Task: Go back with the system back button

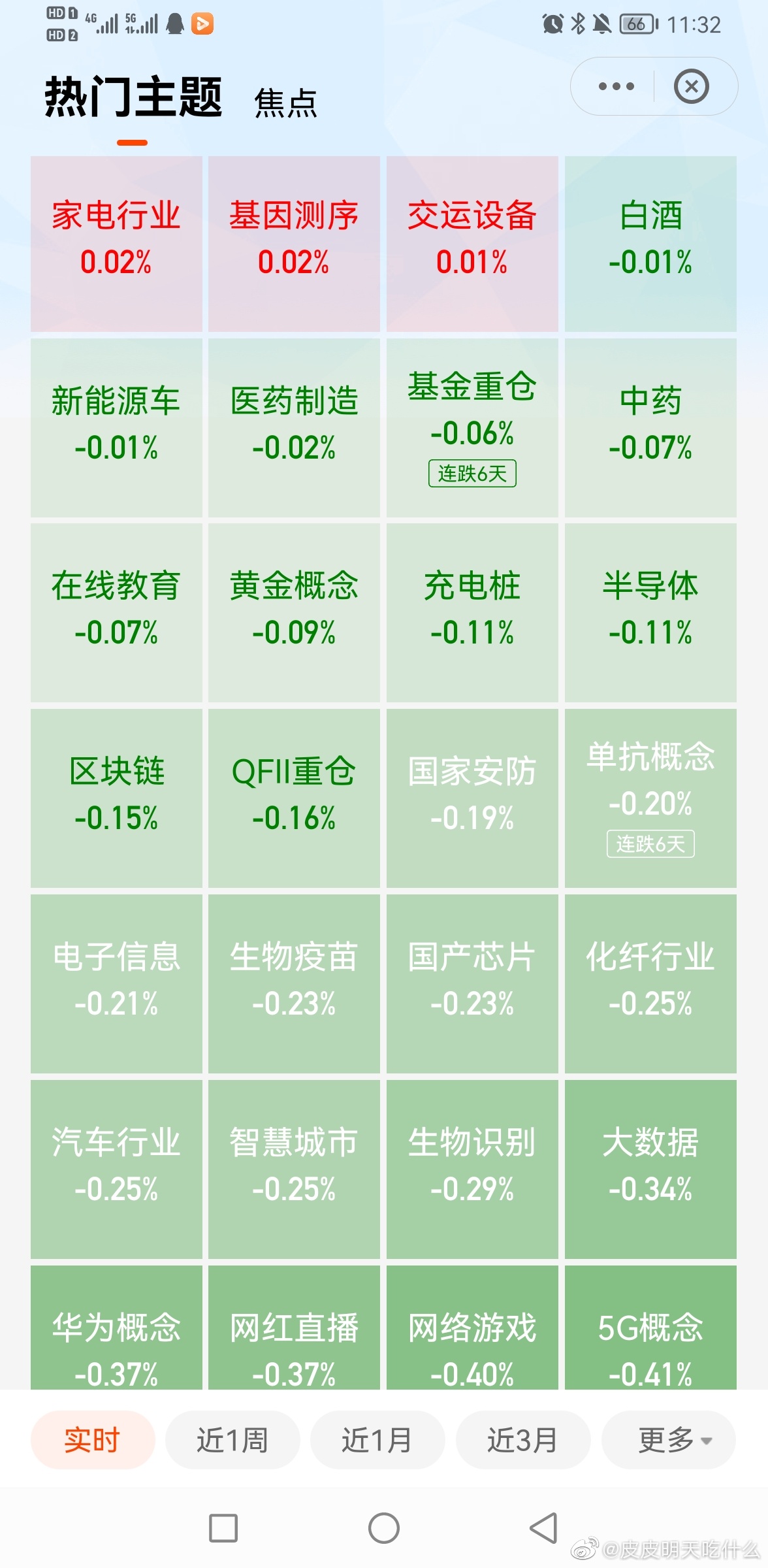Action: pyautogui.click(x=543, y=1528)
